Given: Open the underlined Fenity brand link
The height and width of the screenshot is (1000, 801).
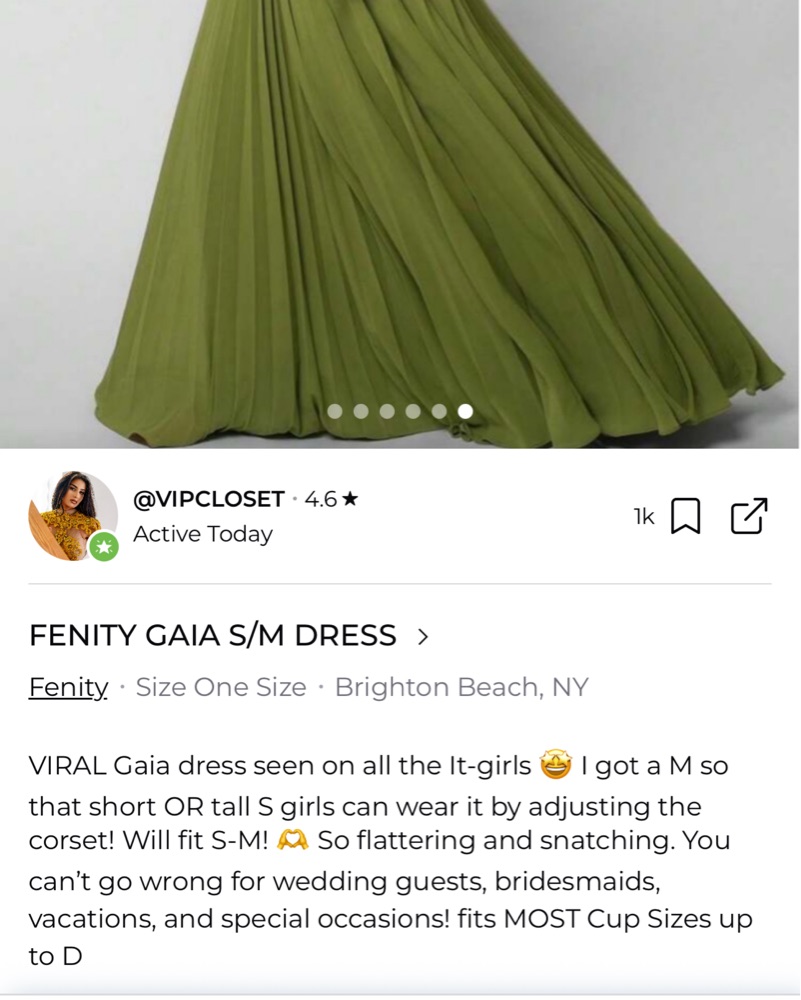Looking at the screenshot, I should point(68,687).
